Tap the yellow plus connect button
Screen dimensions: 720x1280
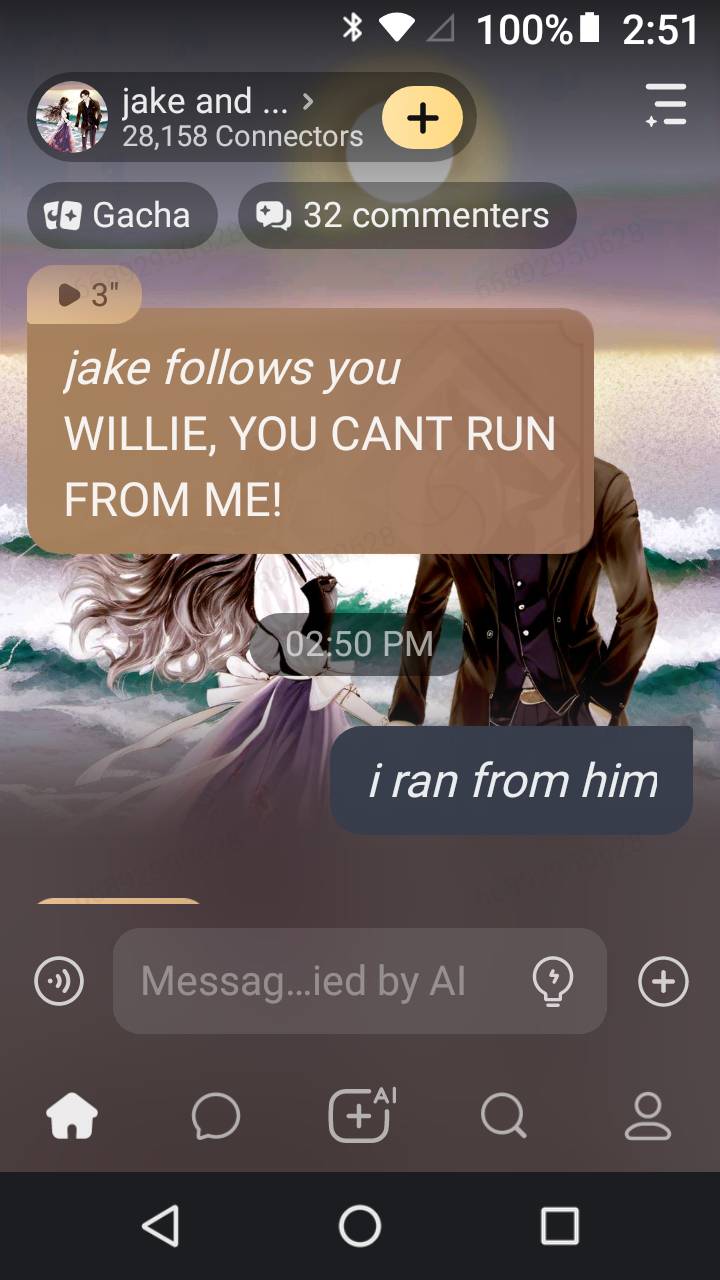[x=422, y=118]
